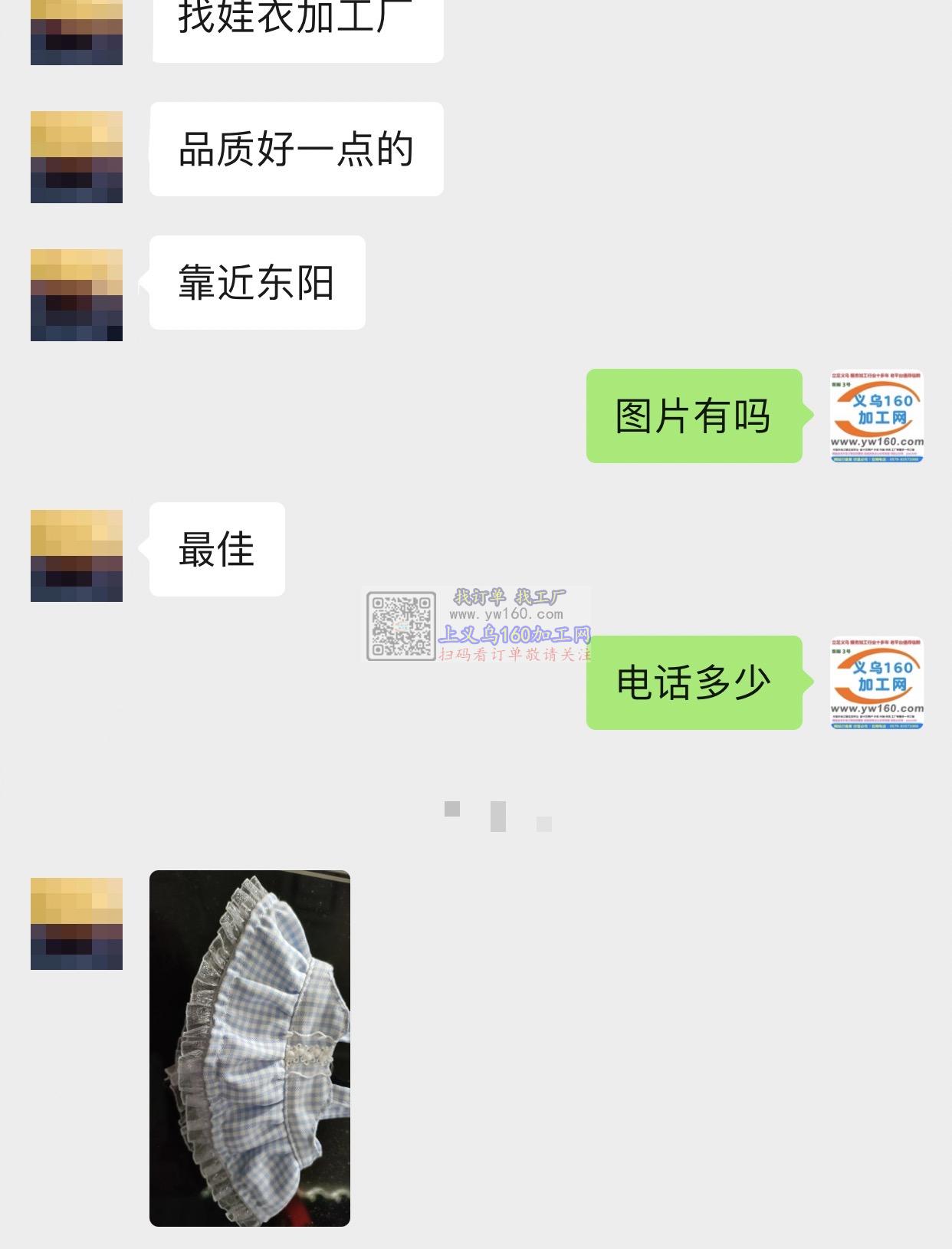The width and height of the screenshot is (952, 1249).
Task: View sender's avatar beside "靠近东阳"
Action: click(x=77, y=295)
